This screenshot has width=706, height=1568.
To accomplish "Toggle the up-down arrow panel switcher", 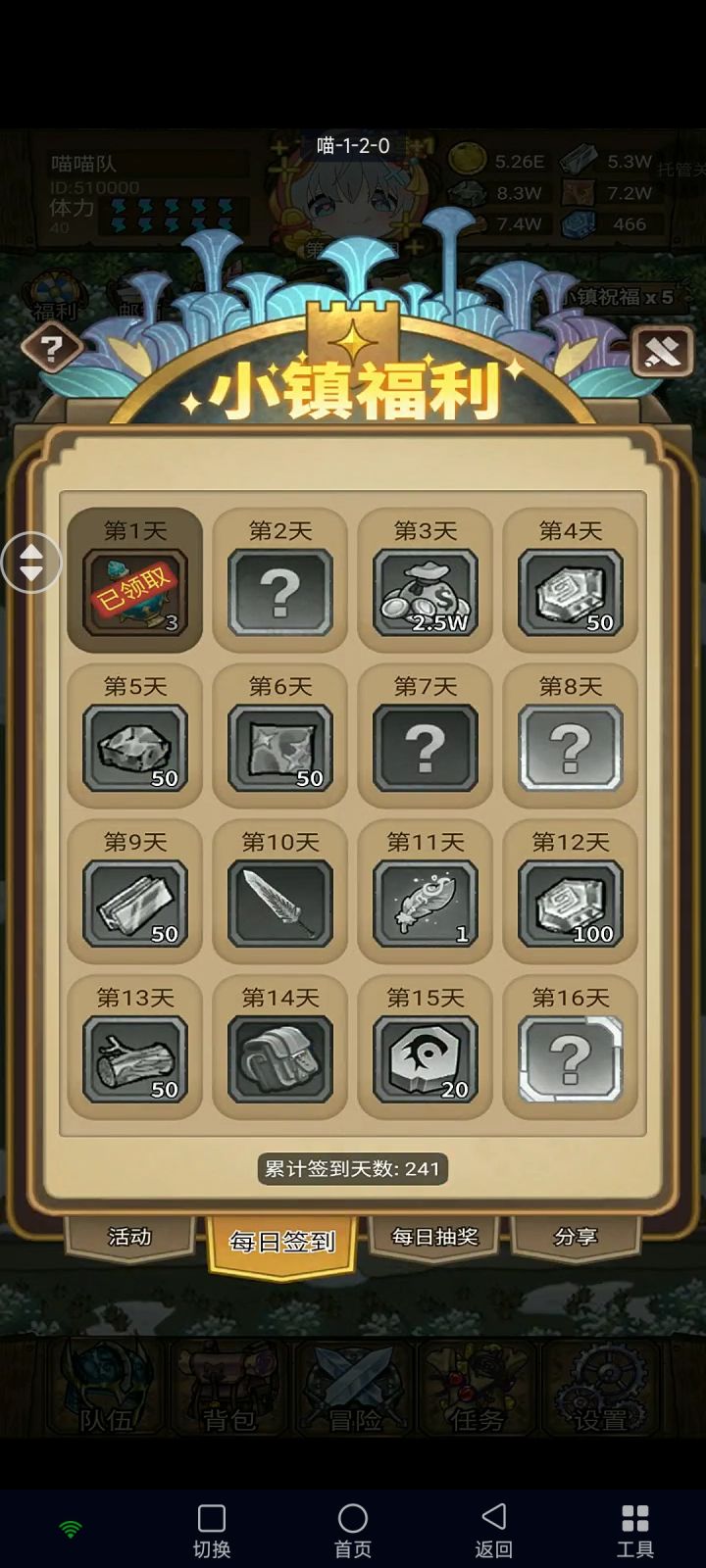I will pos(29,563).
